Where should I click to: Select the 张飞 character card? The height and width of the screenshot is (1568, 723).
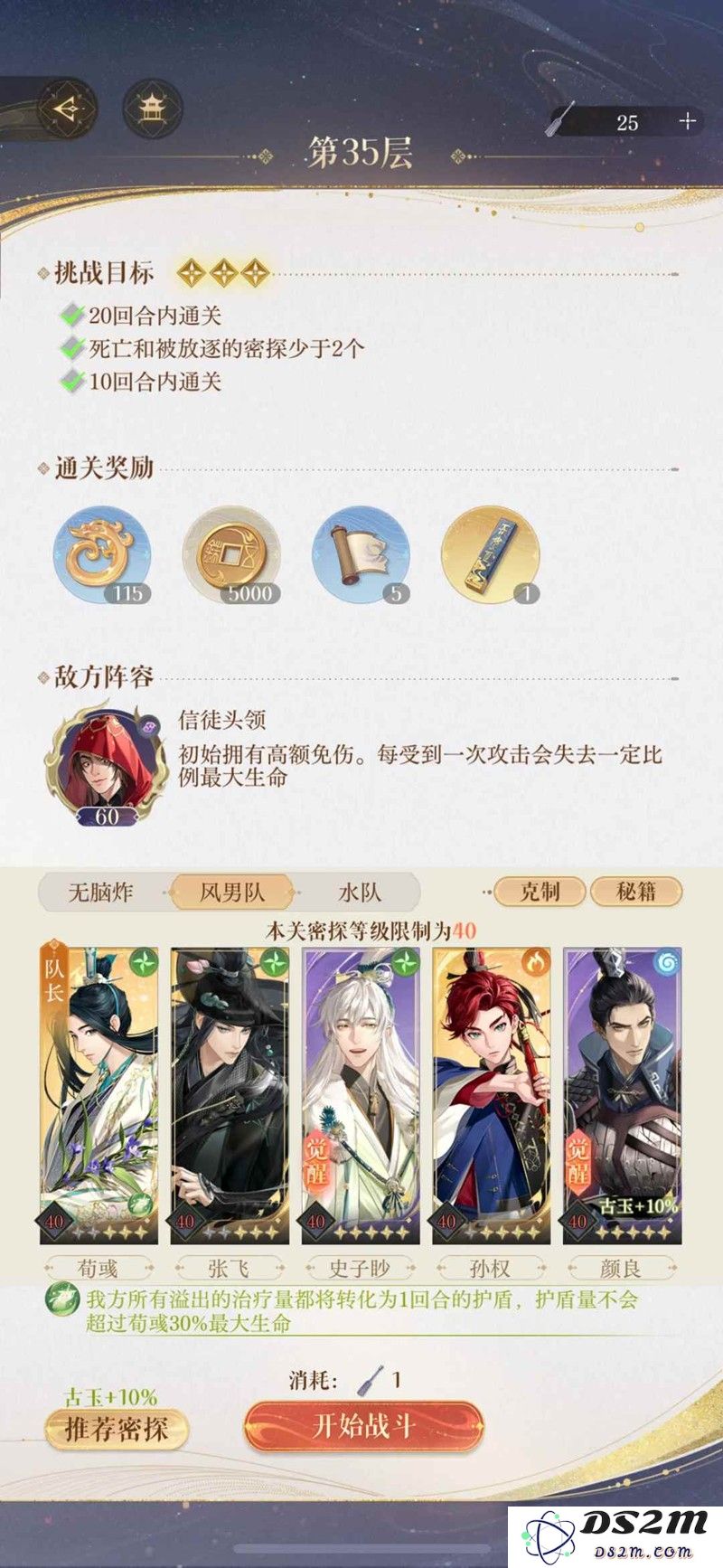click(230, 1096)
